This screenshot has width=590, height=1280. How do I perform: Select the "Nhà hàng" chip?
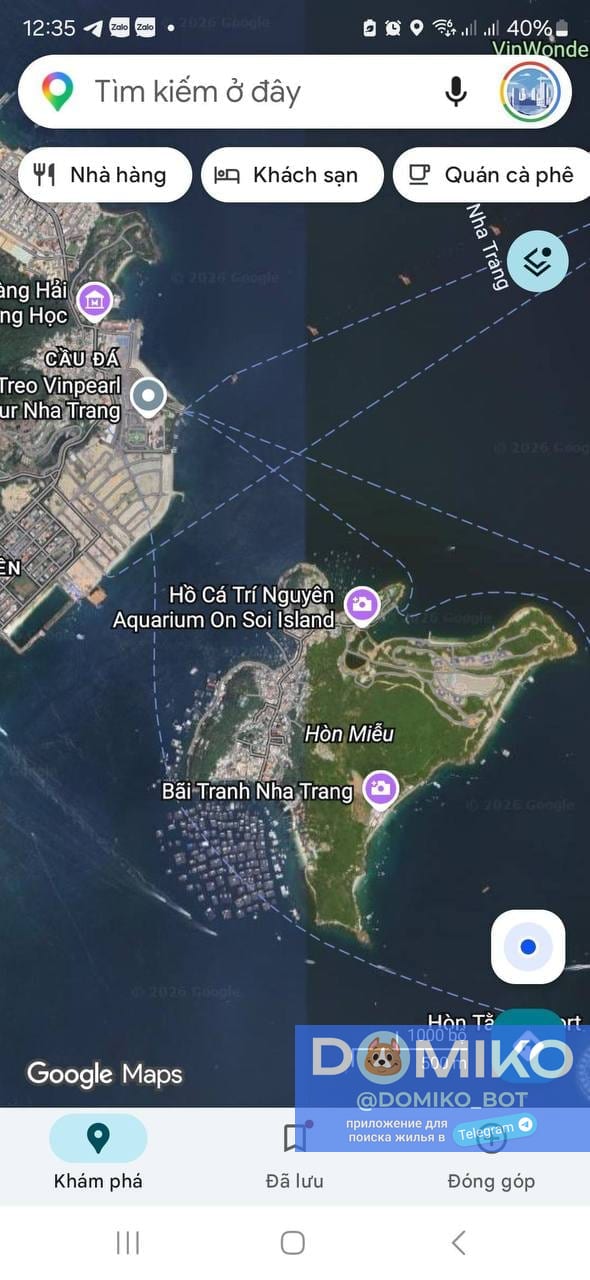click(x=105, y=175)
